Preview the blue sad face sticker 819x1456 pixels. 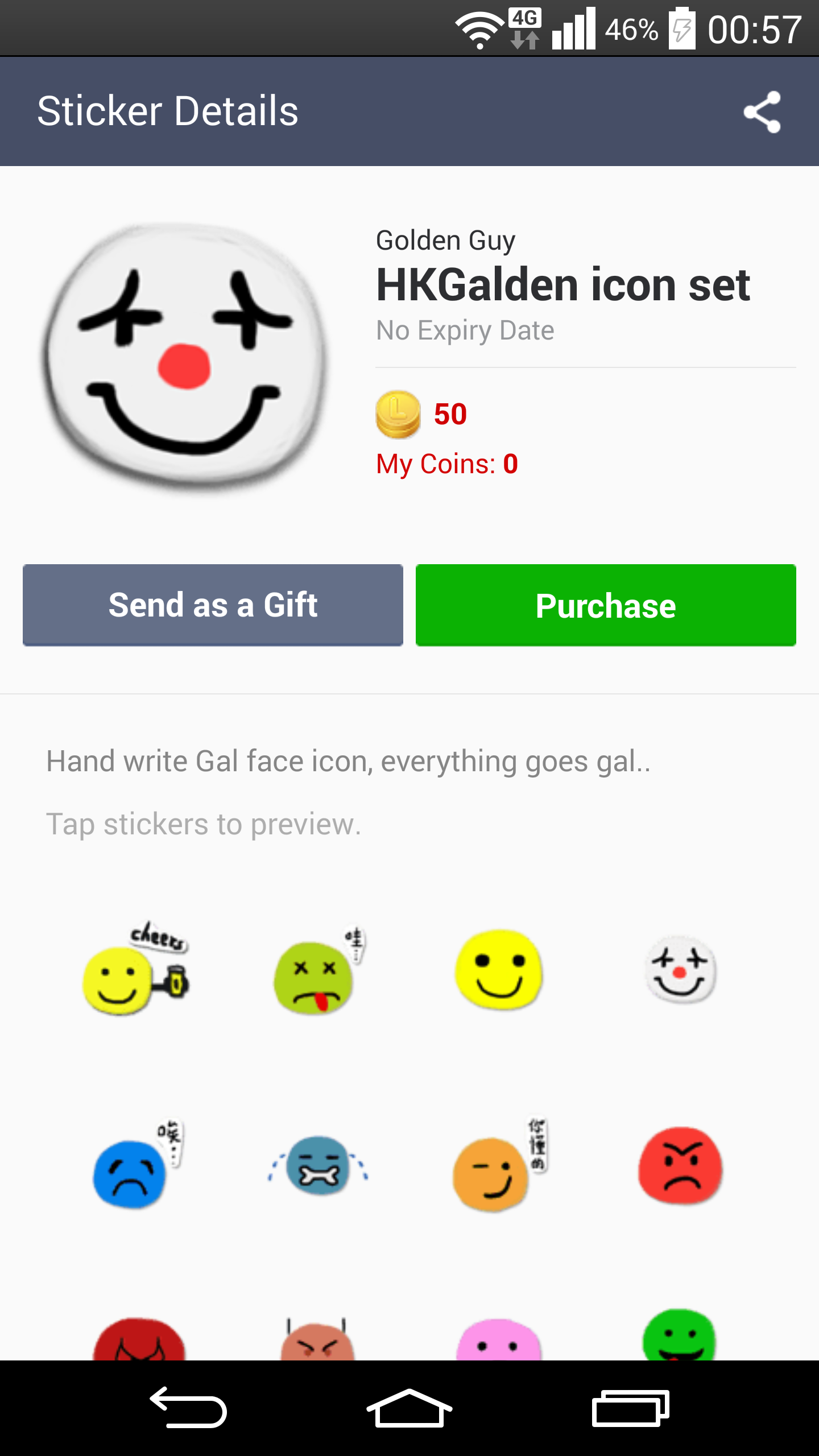click(x=134, y=1169)
